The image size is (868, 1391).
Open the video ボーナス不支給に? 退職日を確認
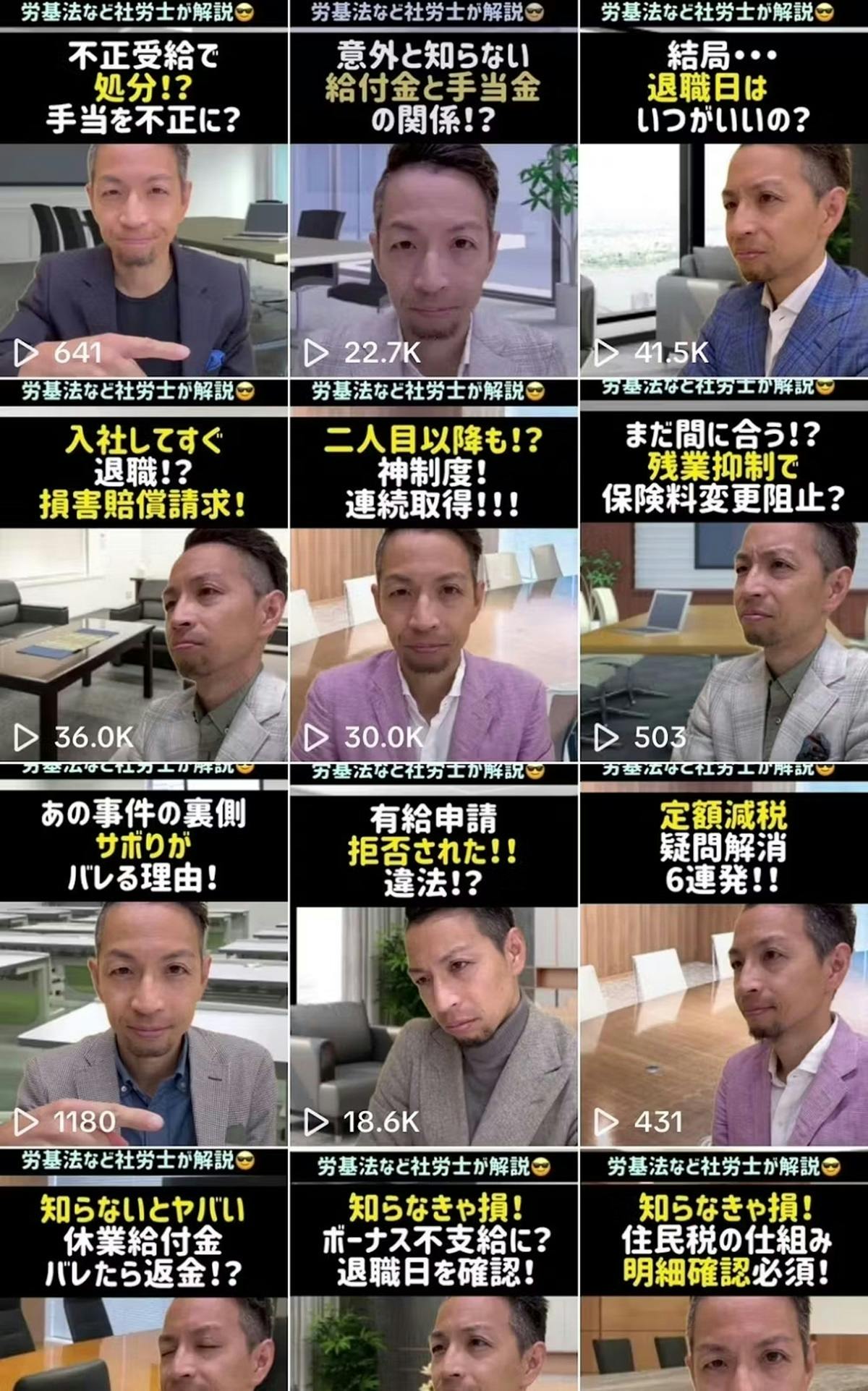434,1269
